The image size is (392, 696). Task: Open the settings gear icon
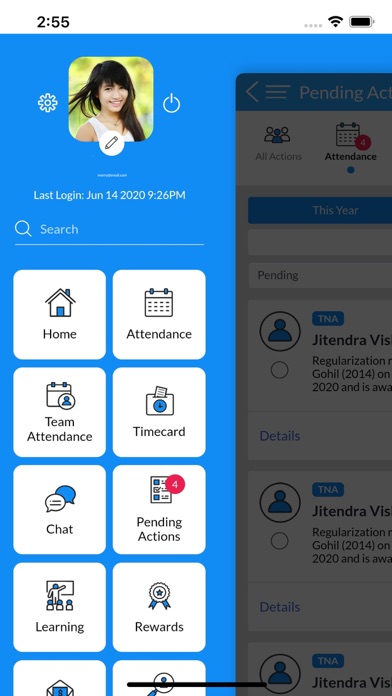click(48, 103)
